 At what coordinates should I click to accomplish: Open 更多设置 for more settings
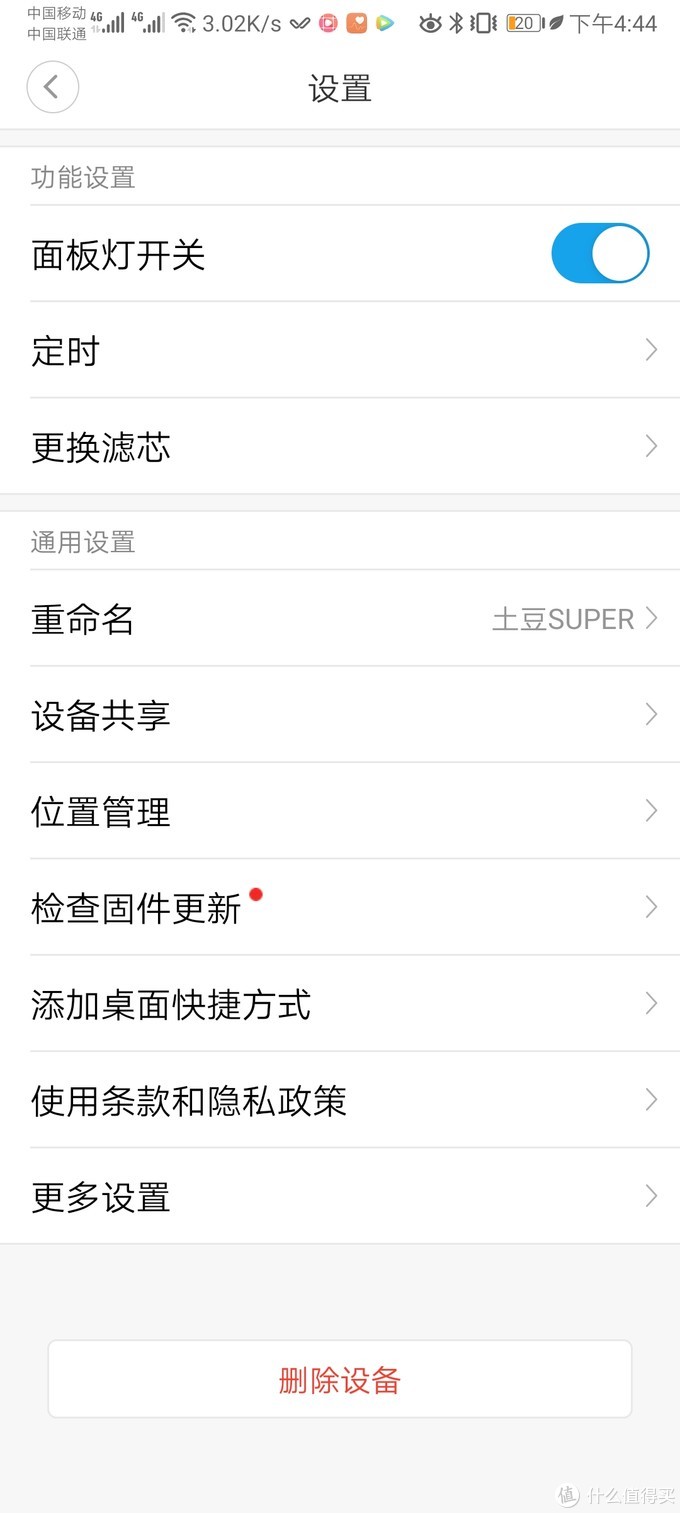click(340, 1196)
